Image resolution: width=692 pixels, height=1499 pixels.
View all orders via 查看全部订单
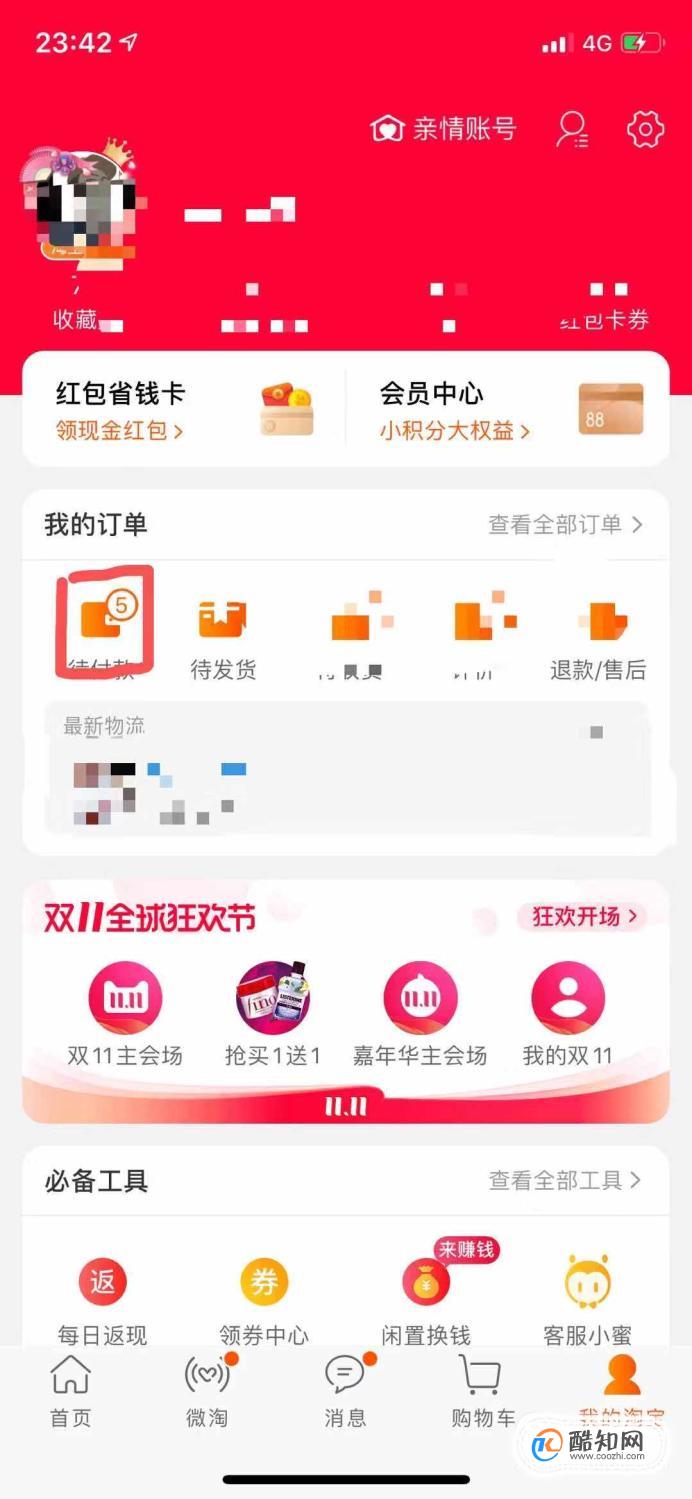565,524
